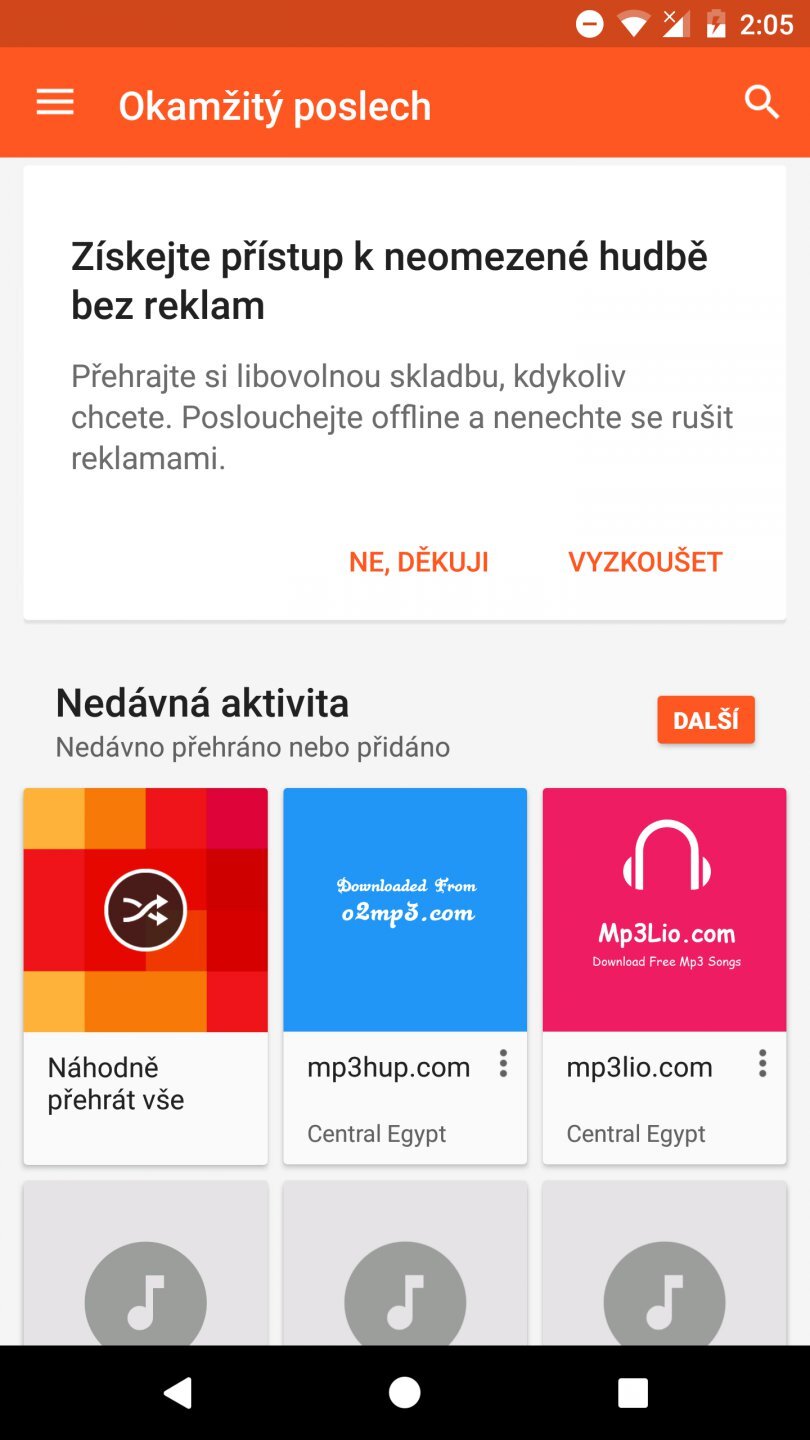Decline the offer with NE, DĚKUJI

click(x=418, y=562)
